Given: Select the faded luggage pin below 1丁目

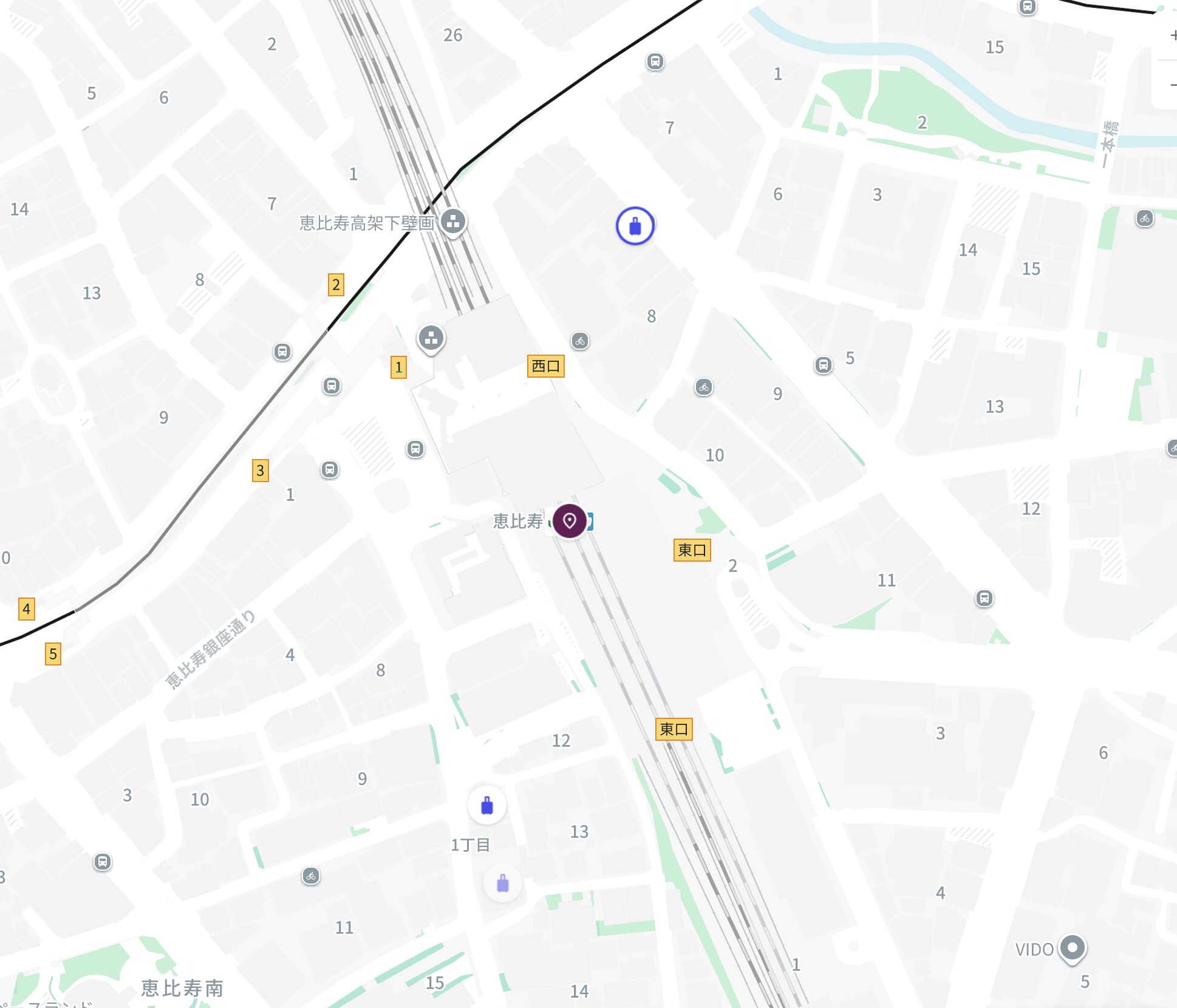Looking at the screenshot, I should (502, 884).
